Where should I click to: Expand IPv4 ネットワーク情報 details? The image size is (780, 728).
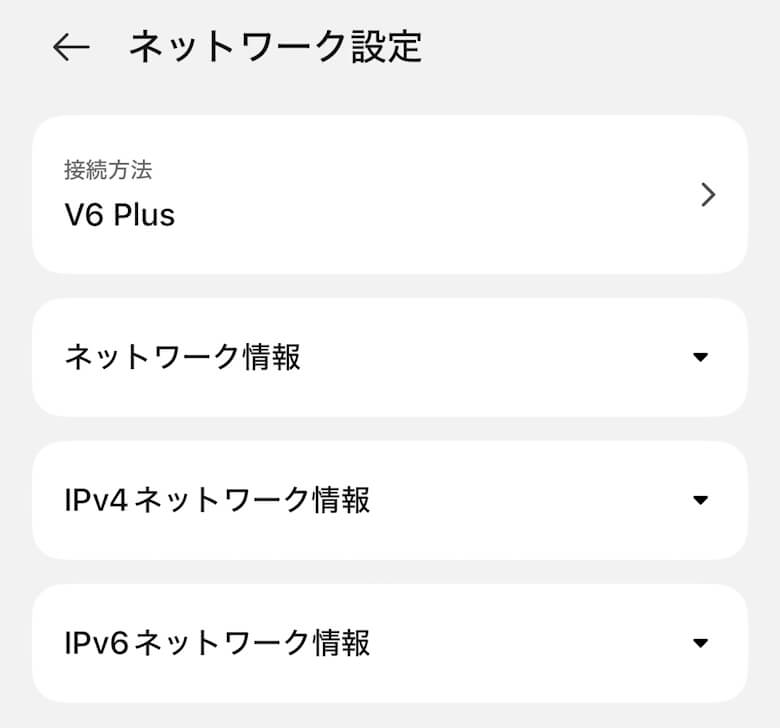pos(390,500)
